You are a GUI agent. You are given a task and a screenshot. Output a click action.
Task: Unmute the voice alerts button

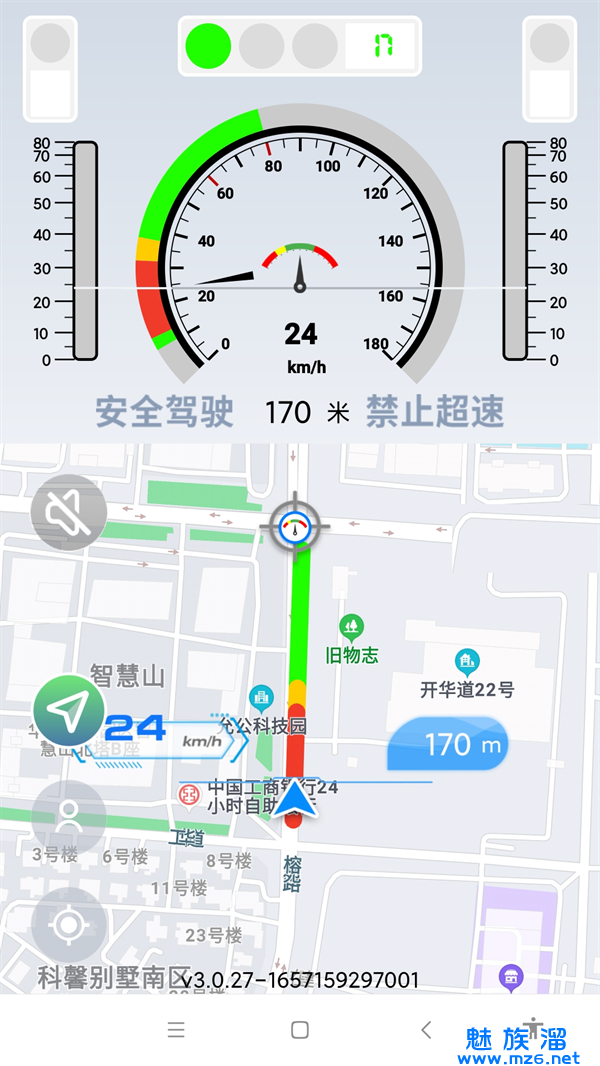click(68, 512)
